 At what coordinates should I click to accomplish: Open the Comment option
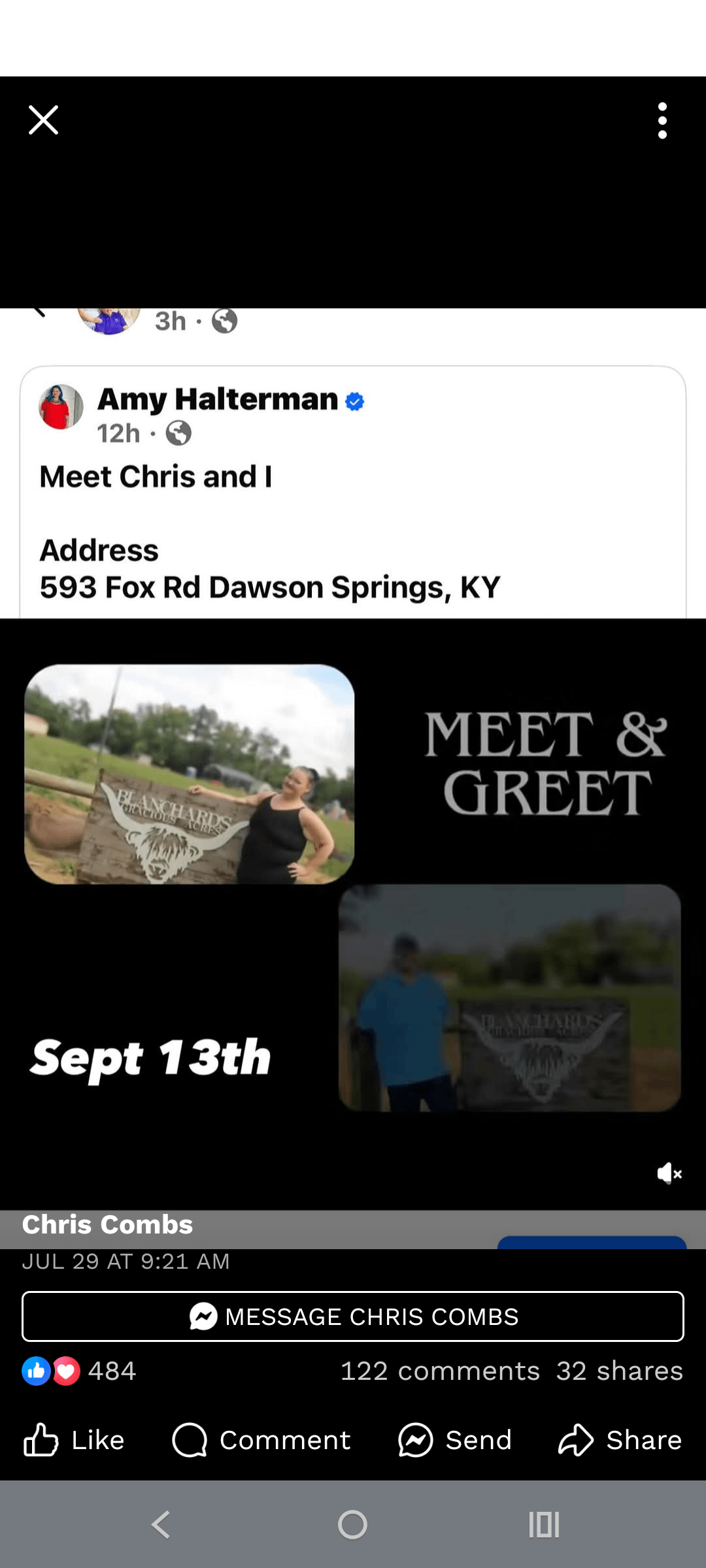coord(261,1440)
